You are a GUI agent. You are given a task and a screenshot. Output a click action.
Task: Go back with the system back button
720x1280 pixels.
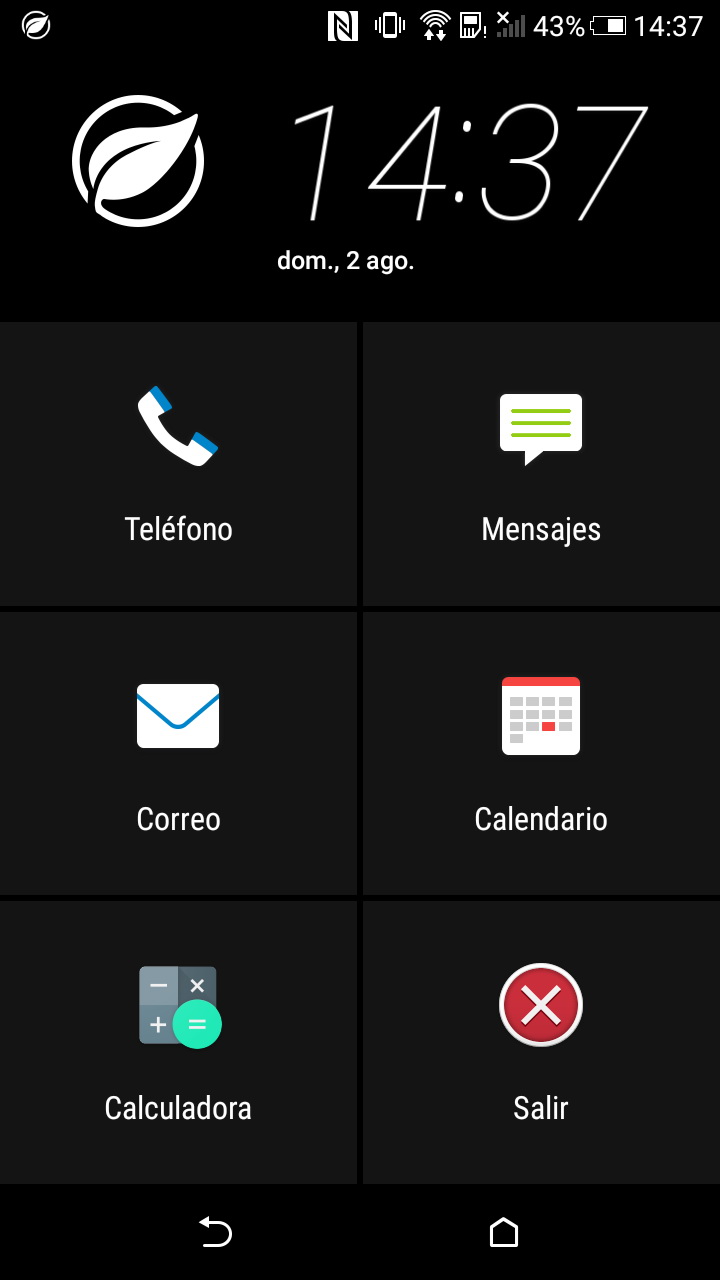(x=215, y=1232)
